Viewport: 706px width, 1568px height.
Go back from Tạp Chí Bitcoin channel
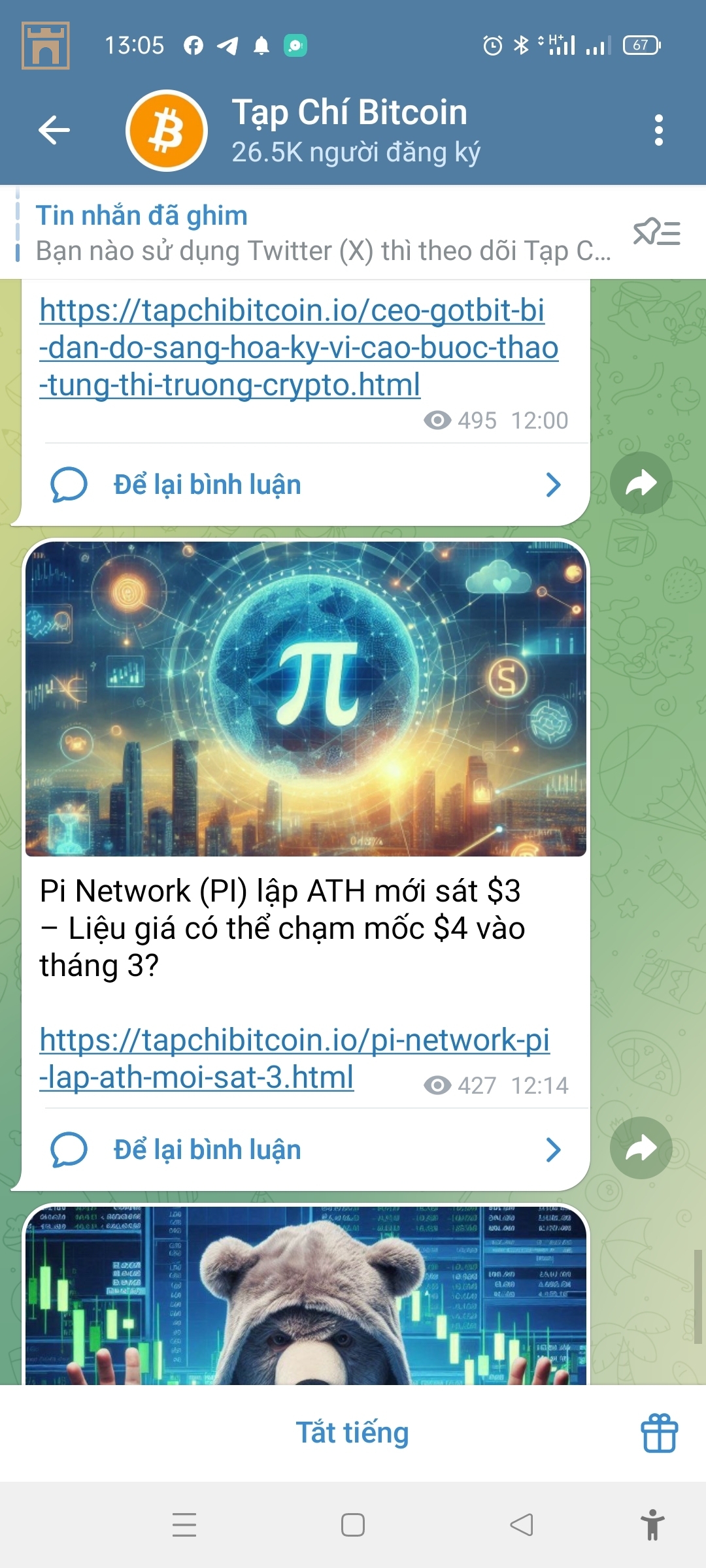click(54, 130)
